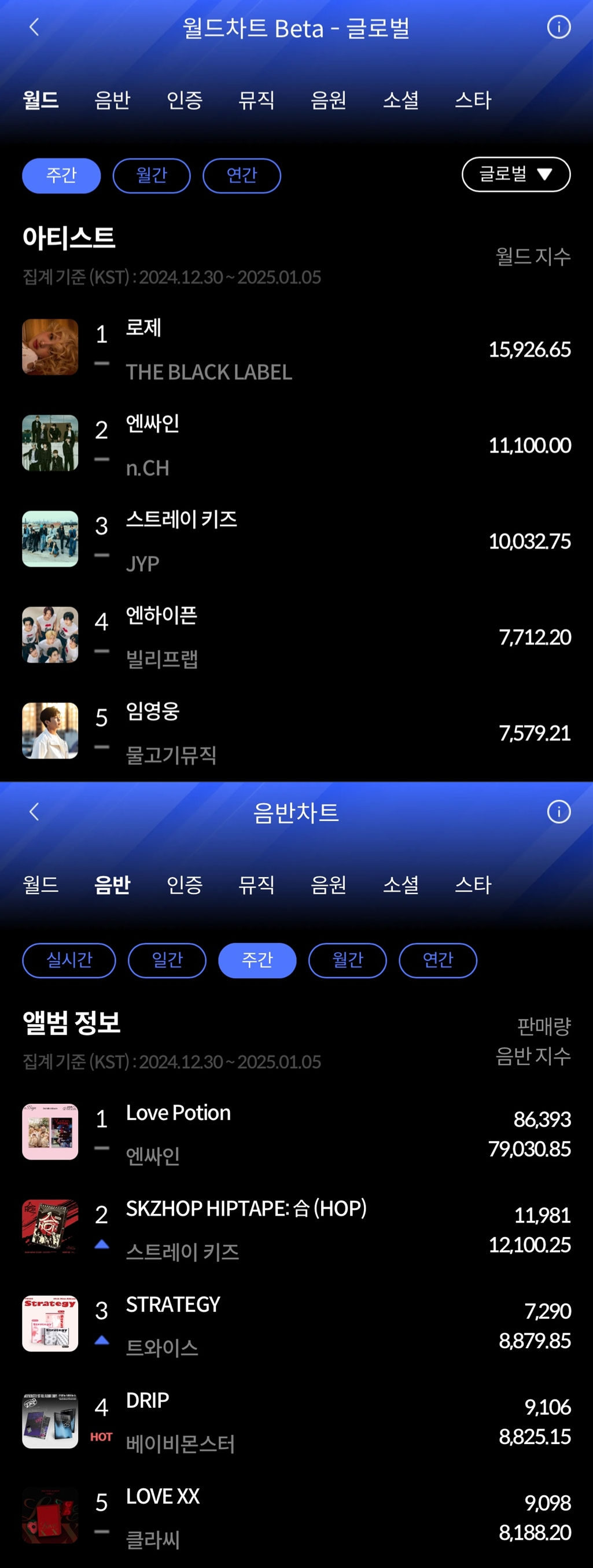The height and width of the screenshot is (1568, 593).
Task: Open the Love Potion album entry
Action: tap(177, 1113)
